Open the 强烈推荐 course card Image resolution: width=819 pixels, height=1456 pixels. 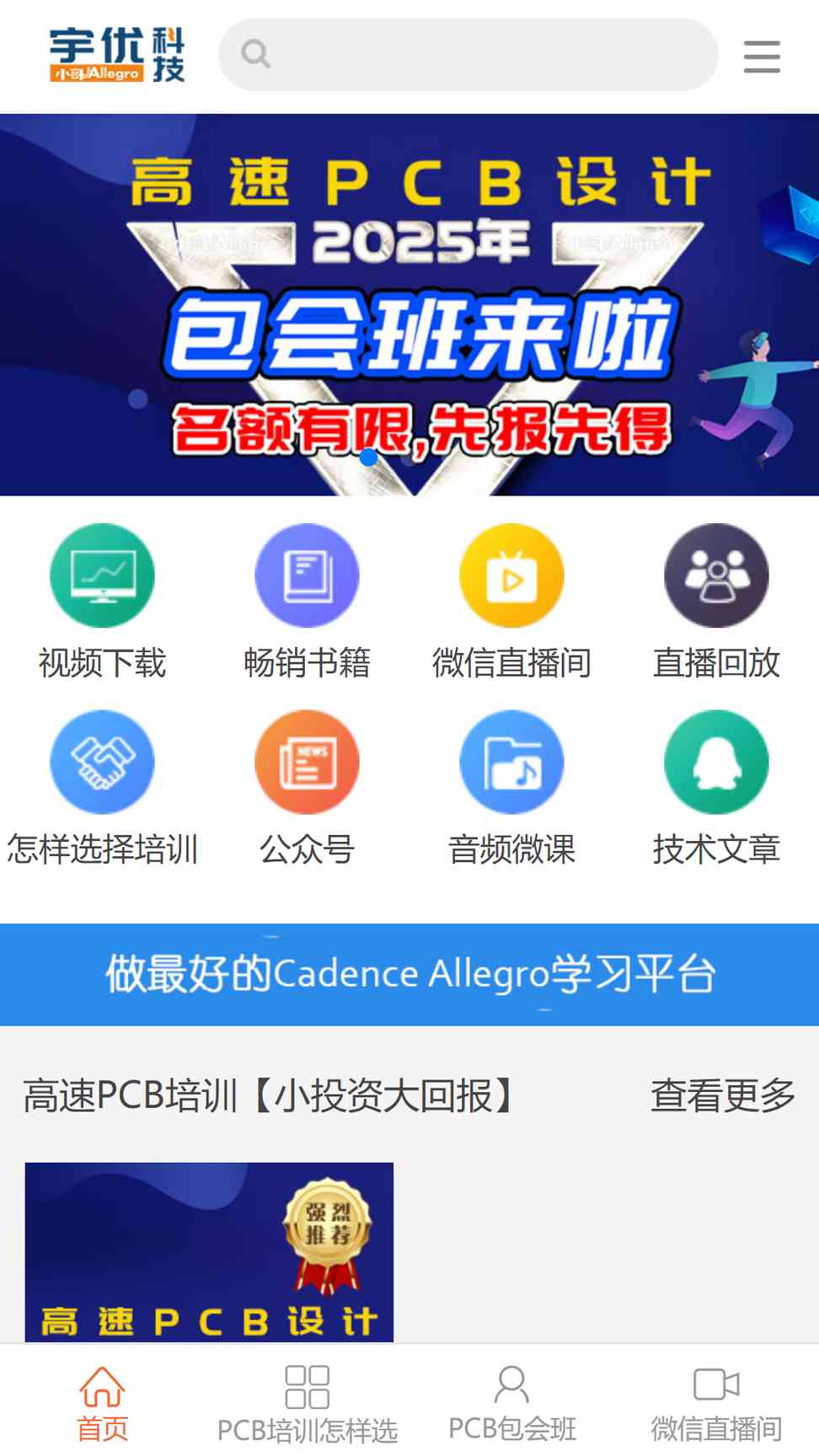coord(209,1252)
